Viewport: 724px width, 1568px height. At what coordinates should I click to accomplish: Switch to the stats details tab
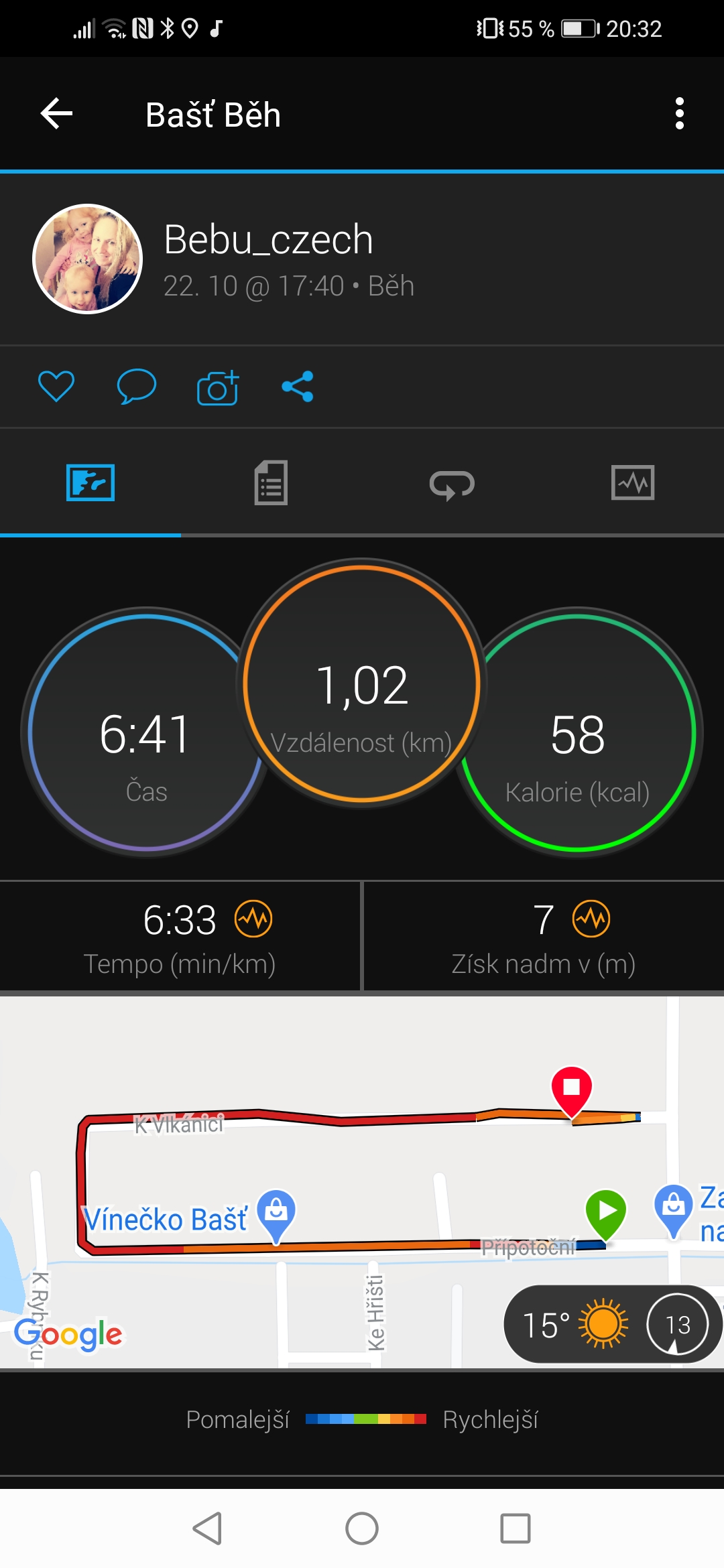(x=271, y=482)
